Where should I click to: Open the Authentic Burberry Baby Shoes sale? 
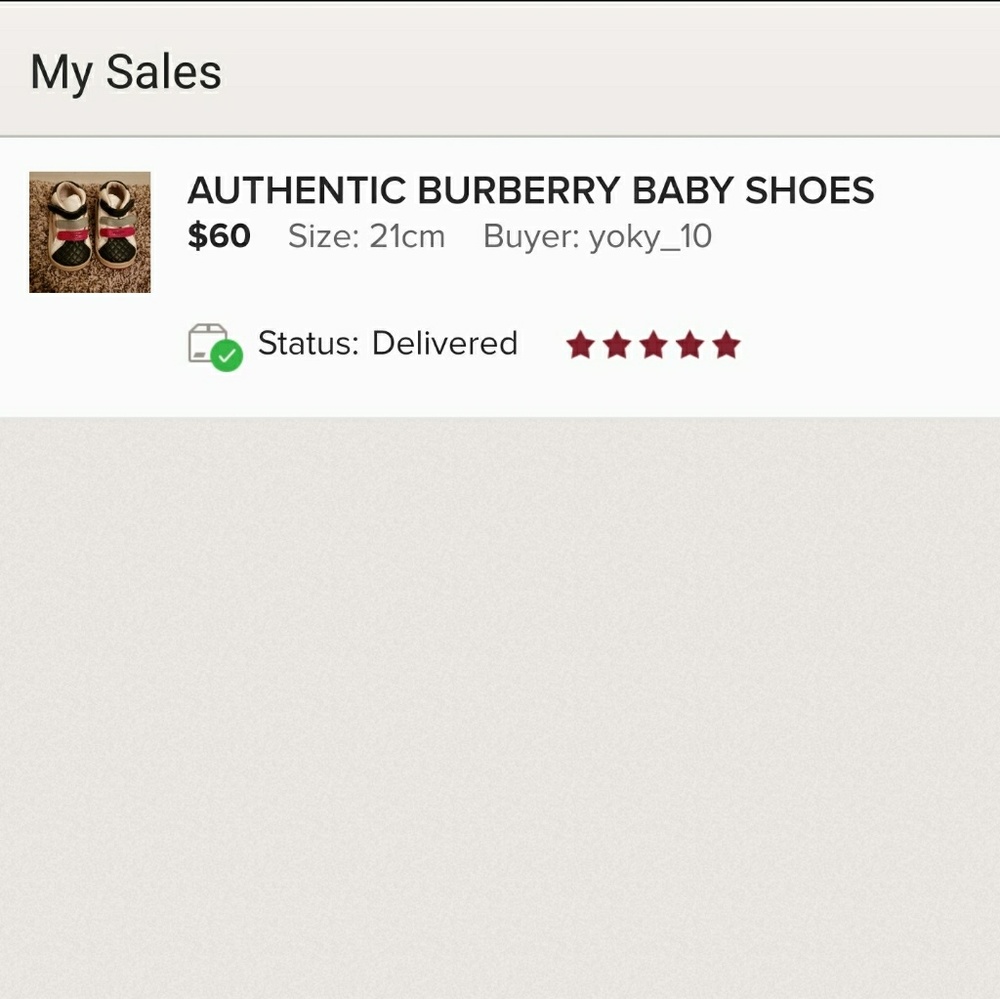(530, 191)
